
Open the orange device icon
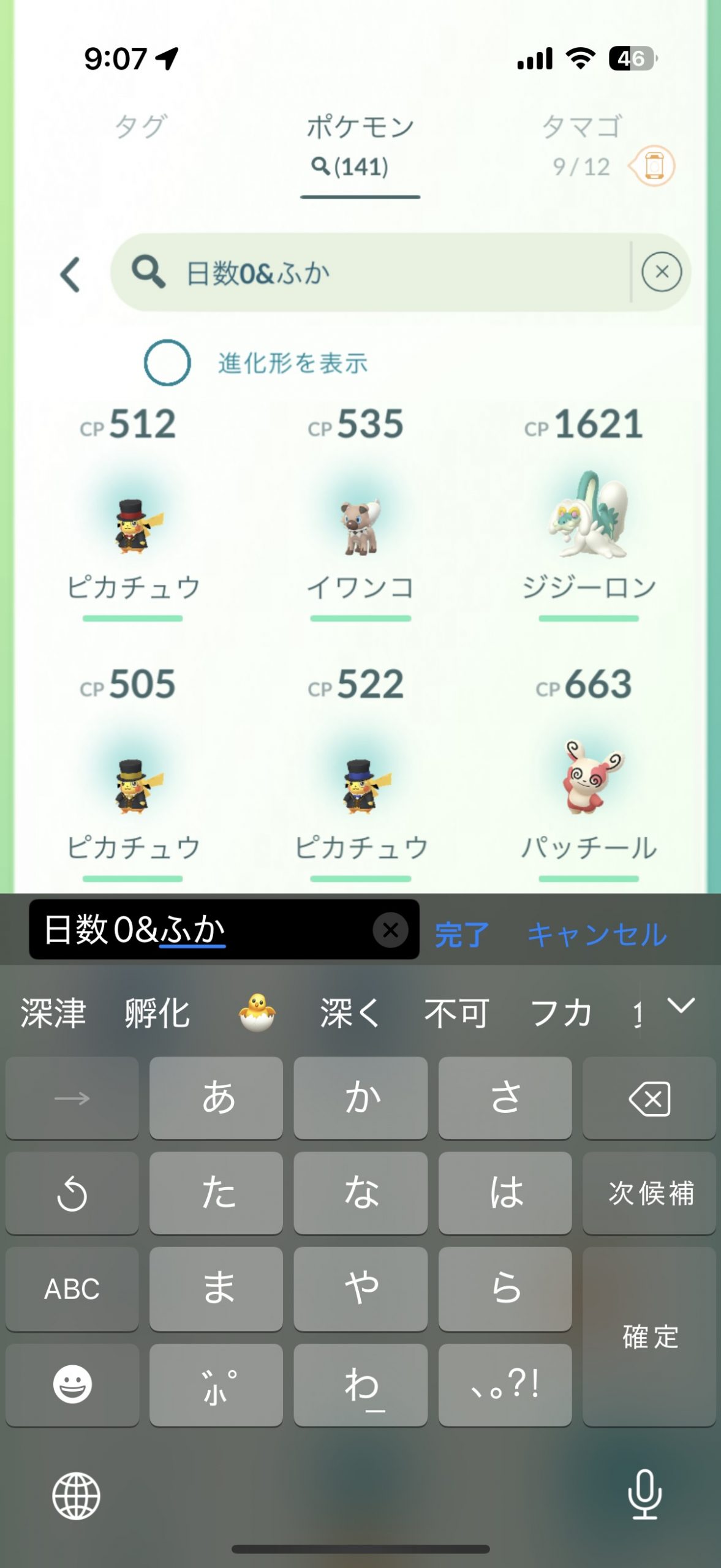click(654, 166)
